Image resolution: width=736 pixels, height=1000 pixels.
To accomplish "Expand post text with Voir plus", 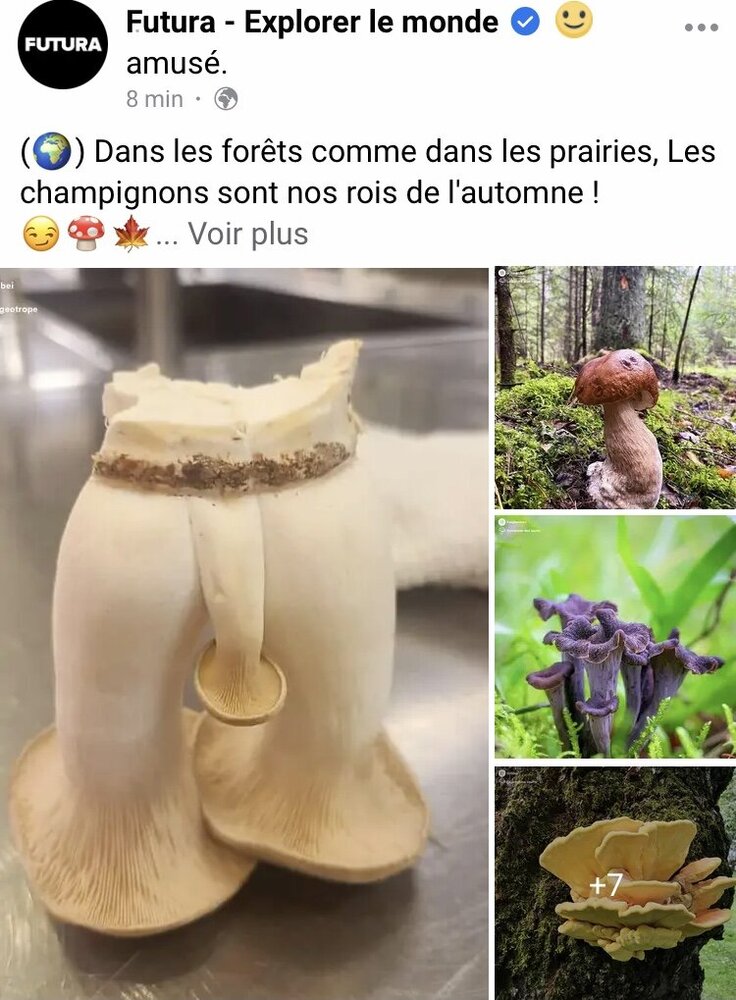I will 248,234.
